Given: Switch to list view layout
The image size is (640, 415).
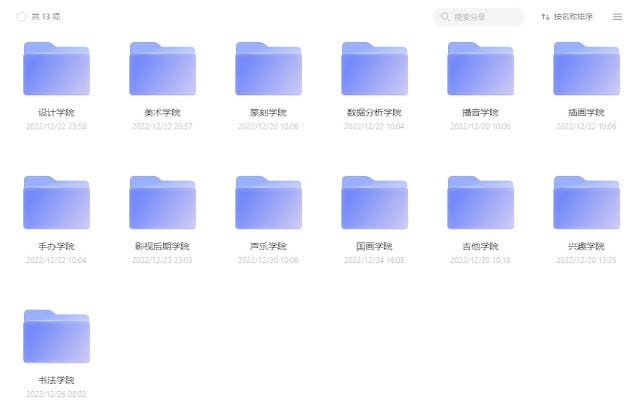Looking at the screenshot, I should pos(617,17).
